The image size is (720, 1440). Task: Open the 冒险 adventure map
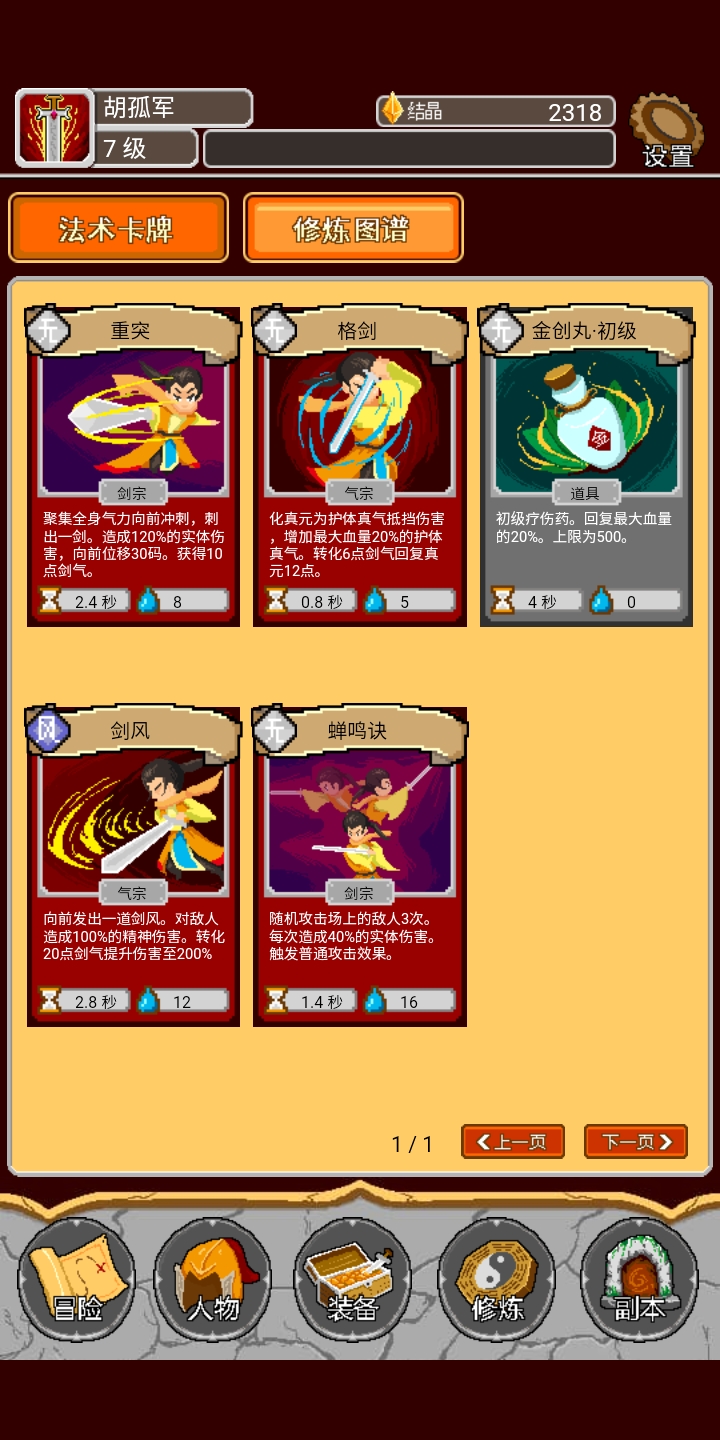[76, 1280]
